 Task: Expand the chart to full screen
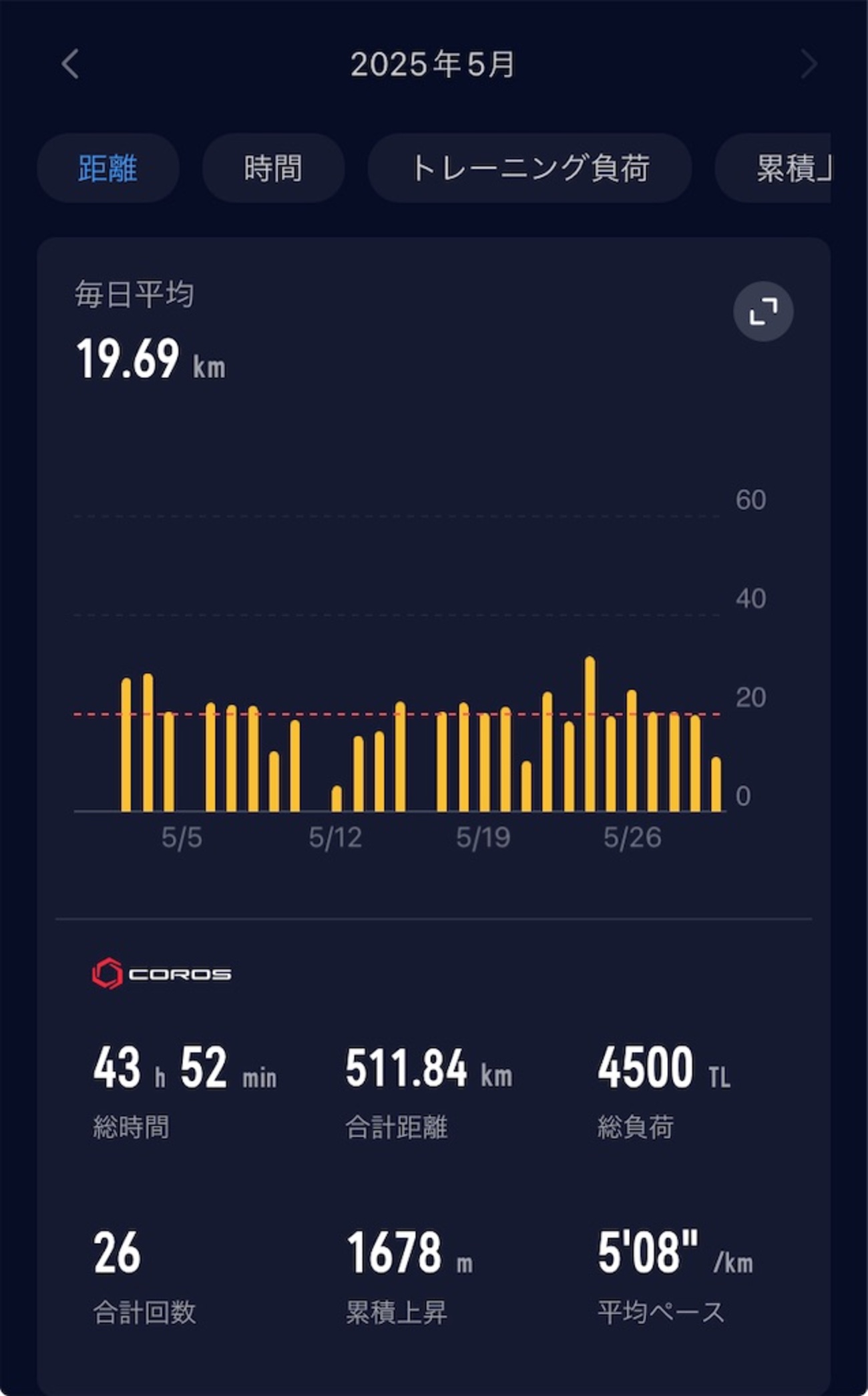tap(763, 311)
